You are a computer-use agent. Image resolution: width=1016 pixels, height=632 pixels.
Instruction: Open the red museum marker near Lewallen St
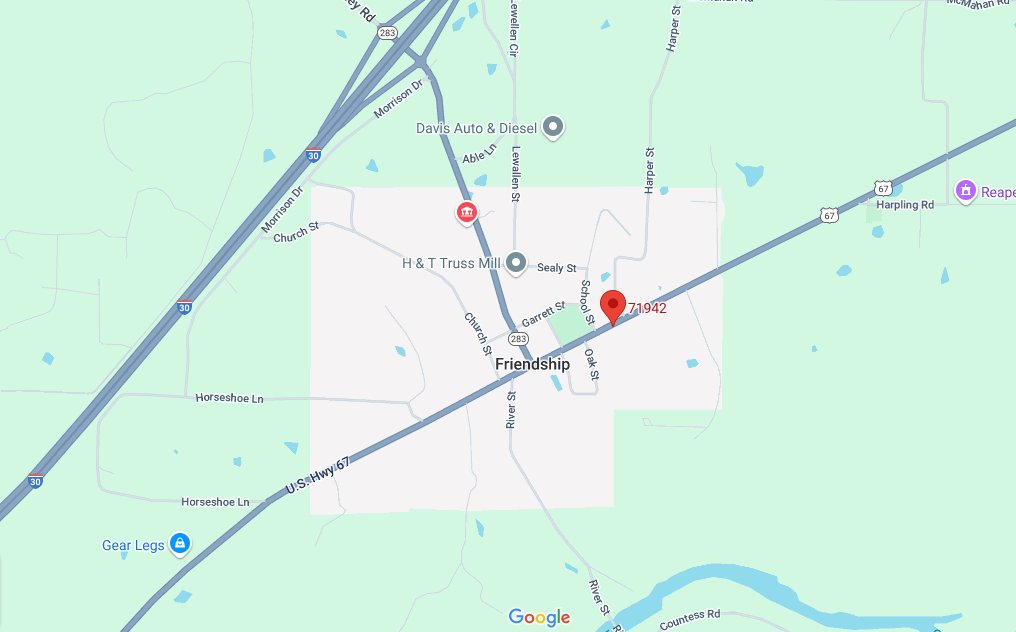click(466, 212)
